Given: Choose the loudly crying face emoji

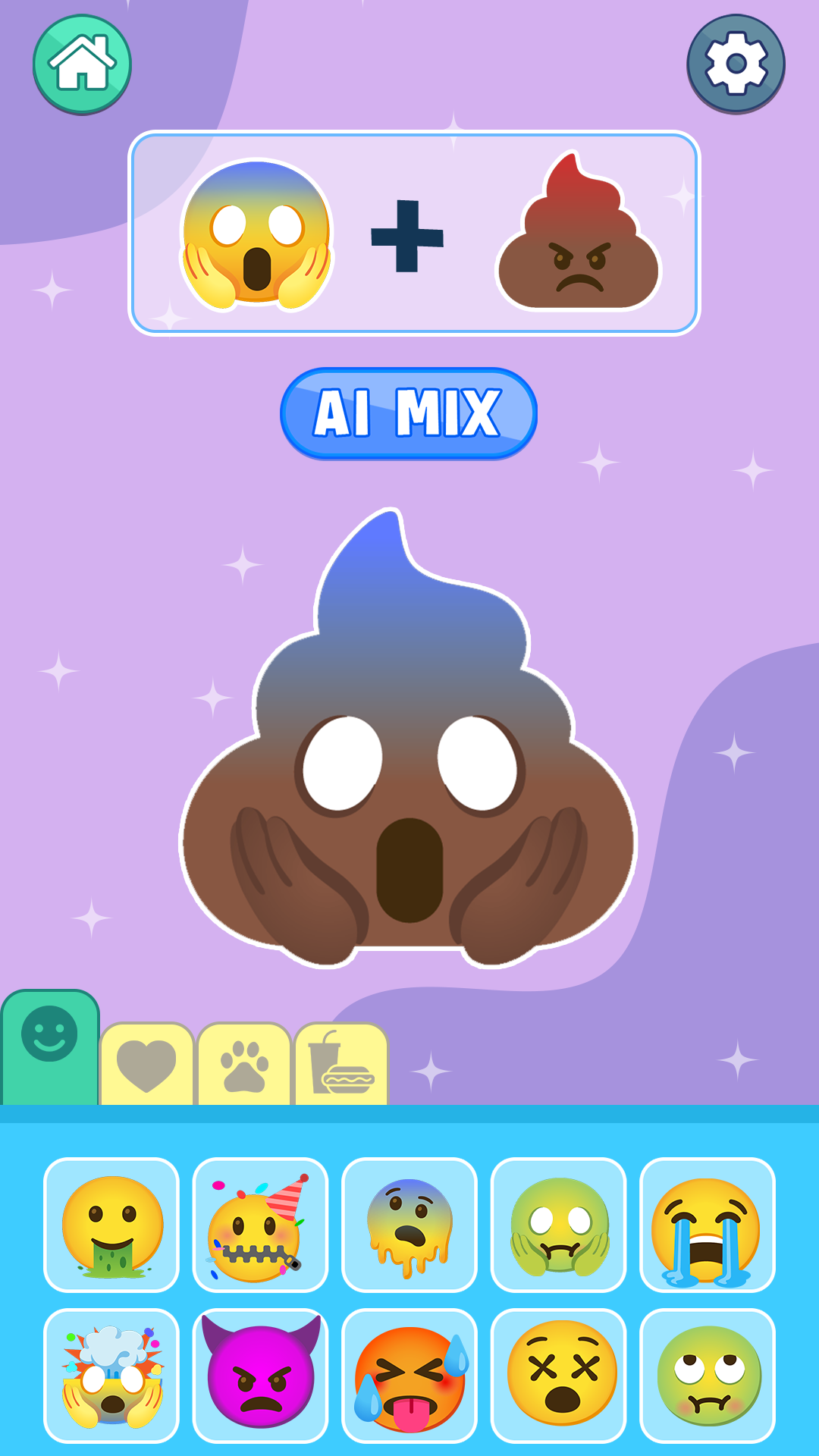Looking at the screenshot, I should pyautogui.click(x=708, y=1225).
